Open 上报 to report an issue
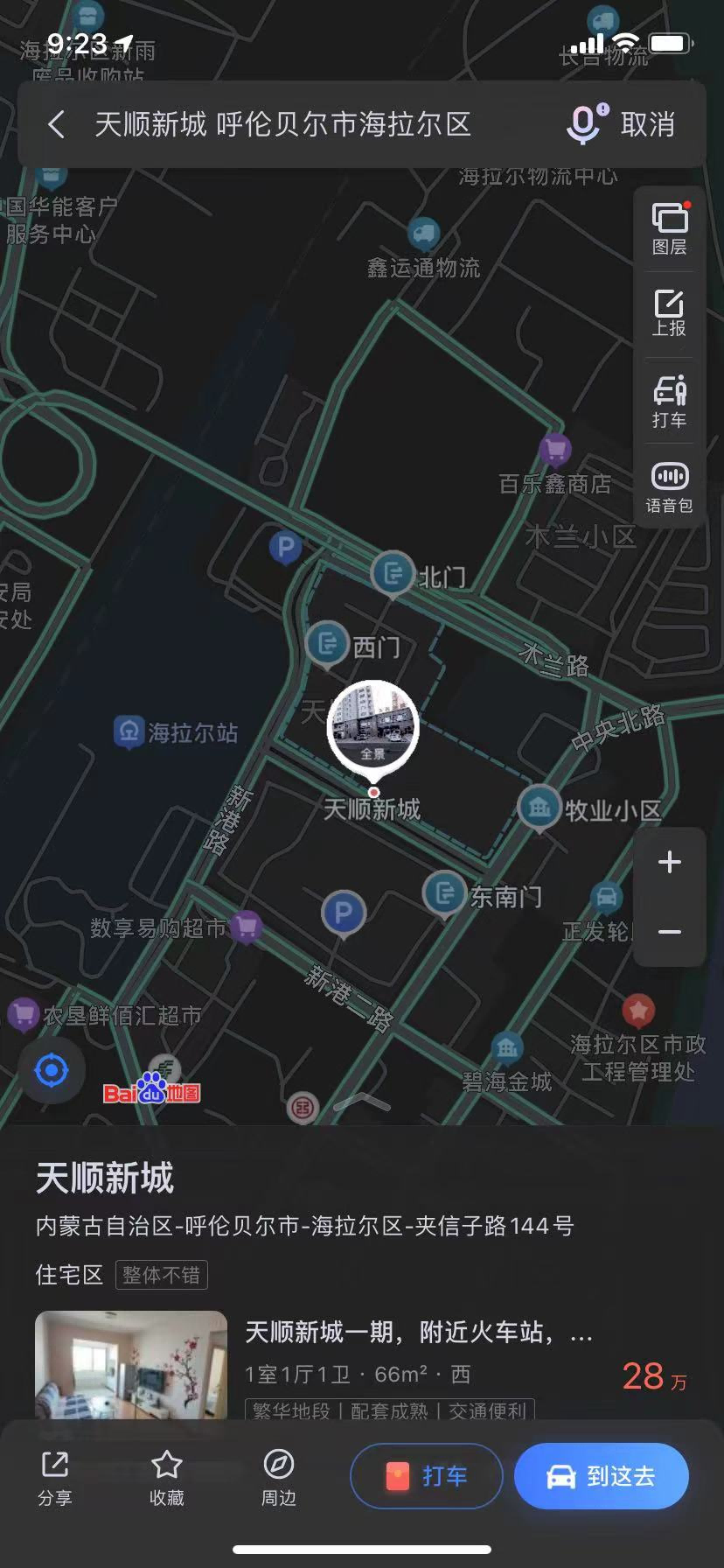This screenshot has width=724, height=1568. [669, 313]
